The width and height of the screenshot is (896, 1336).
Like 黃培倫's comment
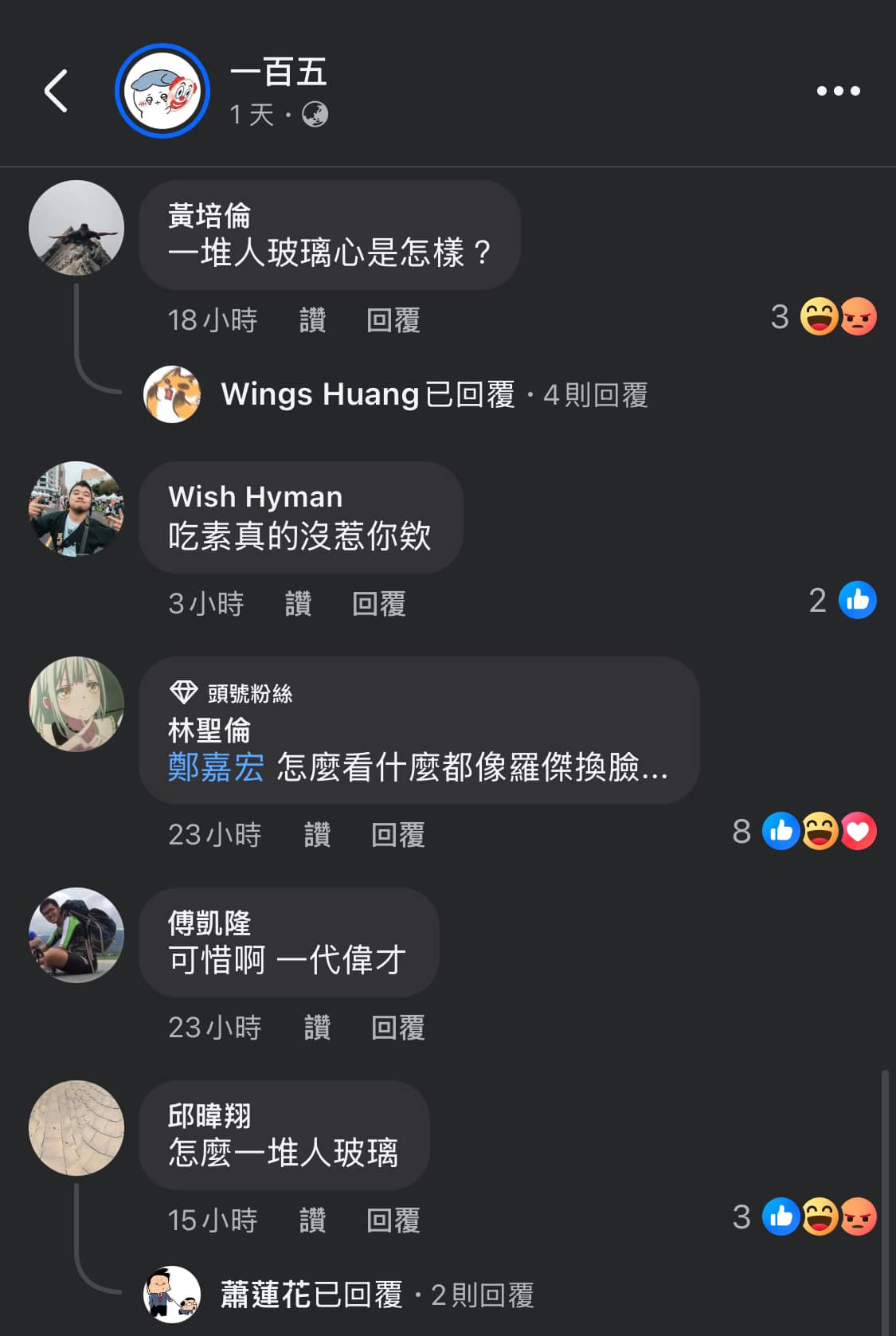(312, 320)
